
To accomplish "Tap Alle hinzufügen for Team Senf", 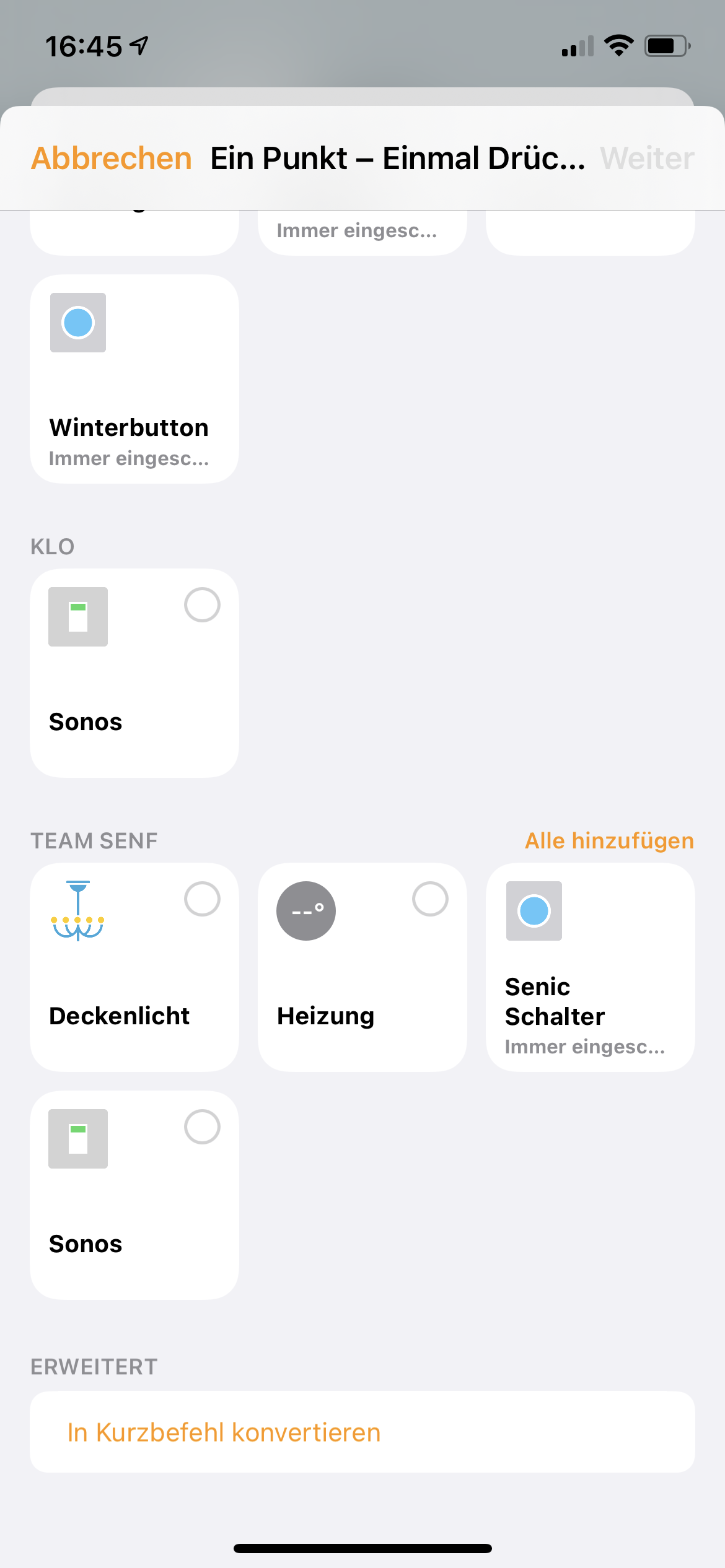I will [609, 841].
